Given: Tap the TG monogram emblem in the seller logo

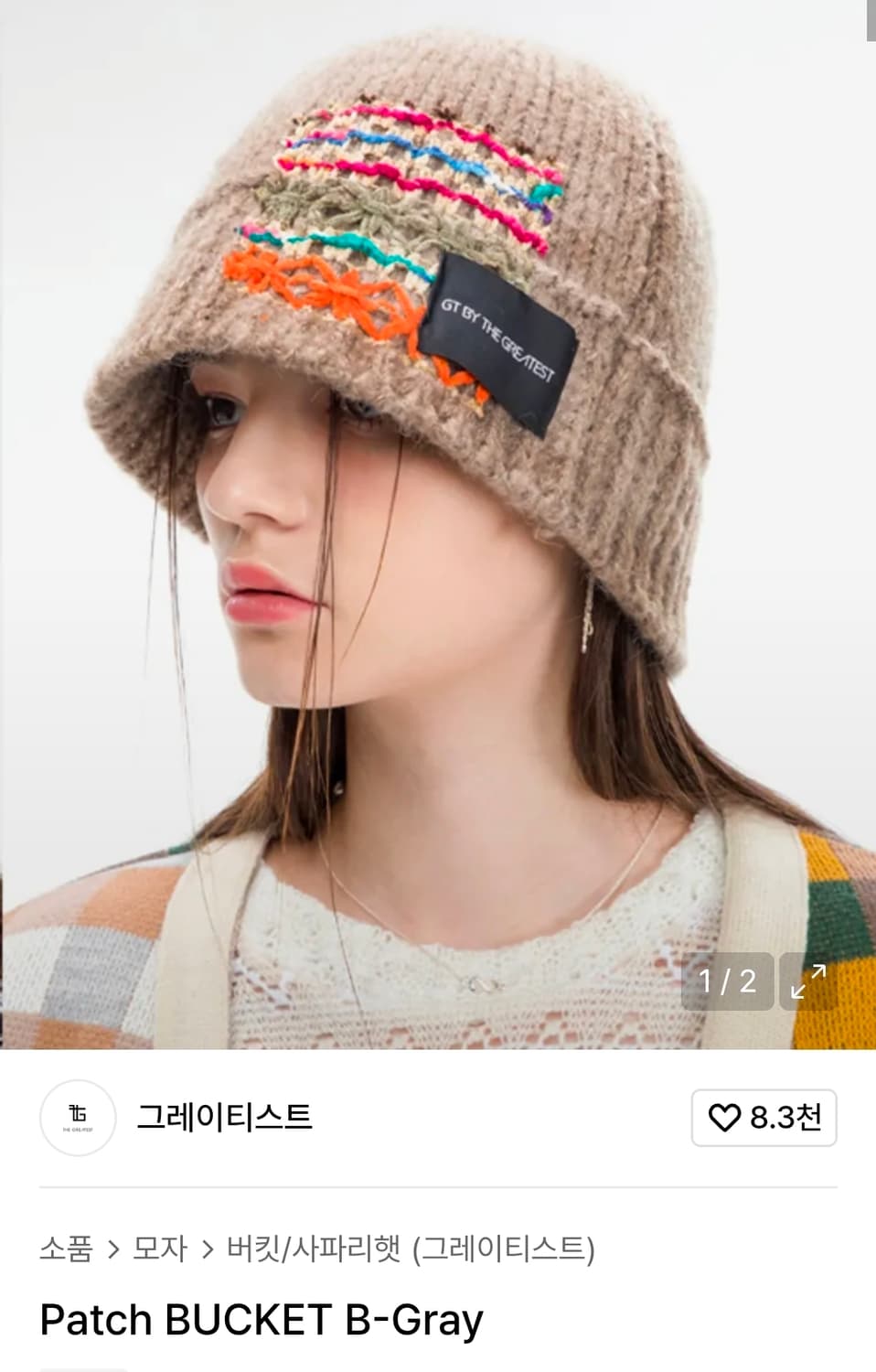Looking at the screenshot, I should pyautogui.click(x=77, y=1114).
